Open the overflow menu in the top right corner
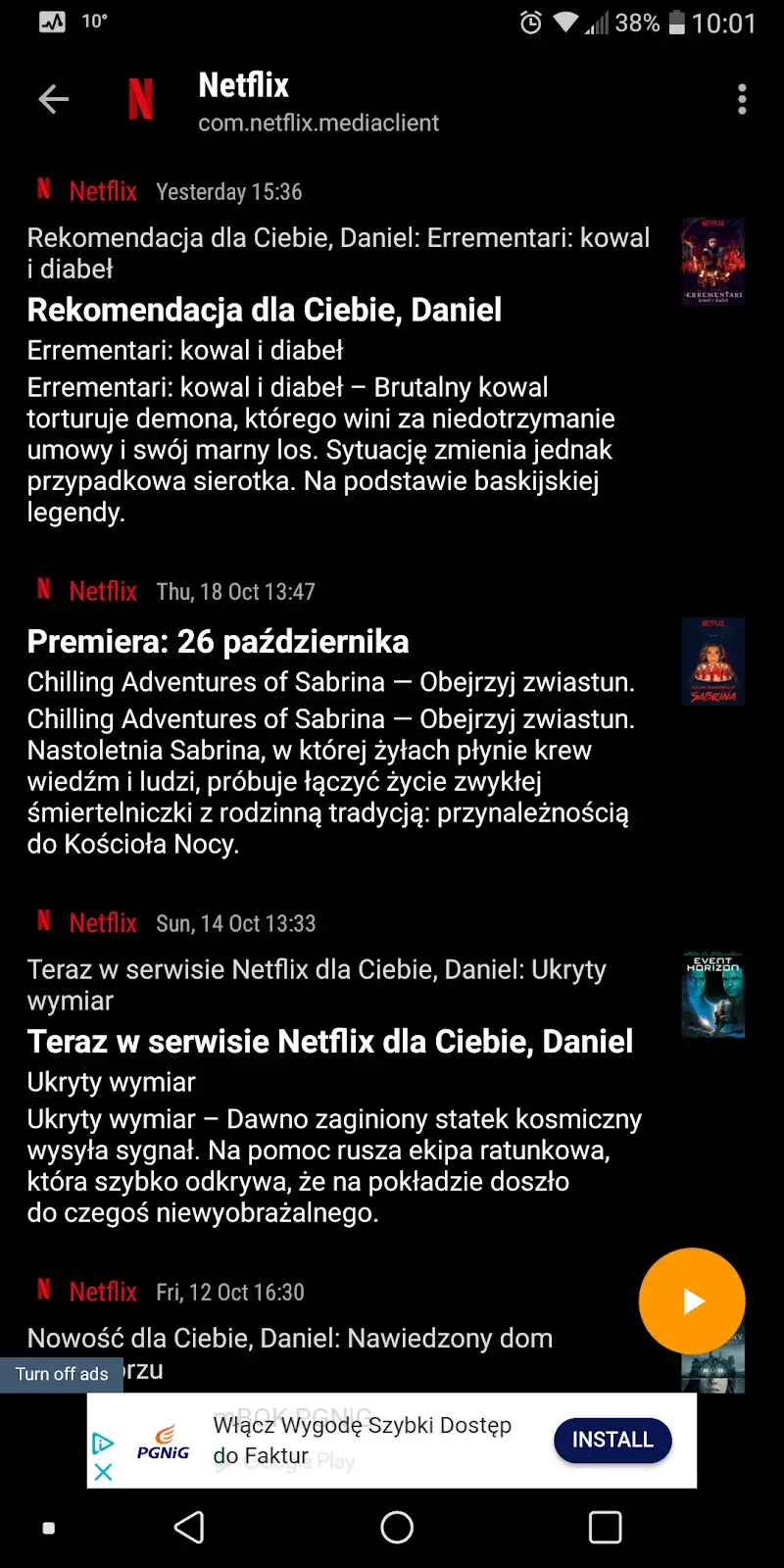784x1568 pixels. 742,99
